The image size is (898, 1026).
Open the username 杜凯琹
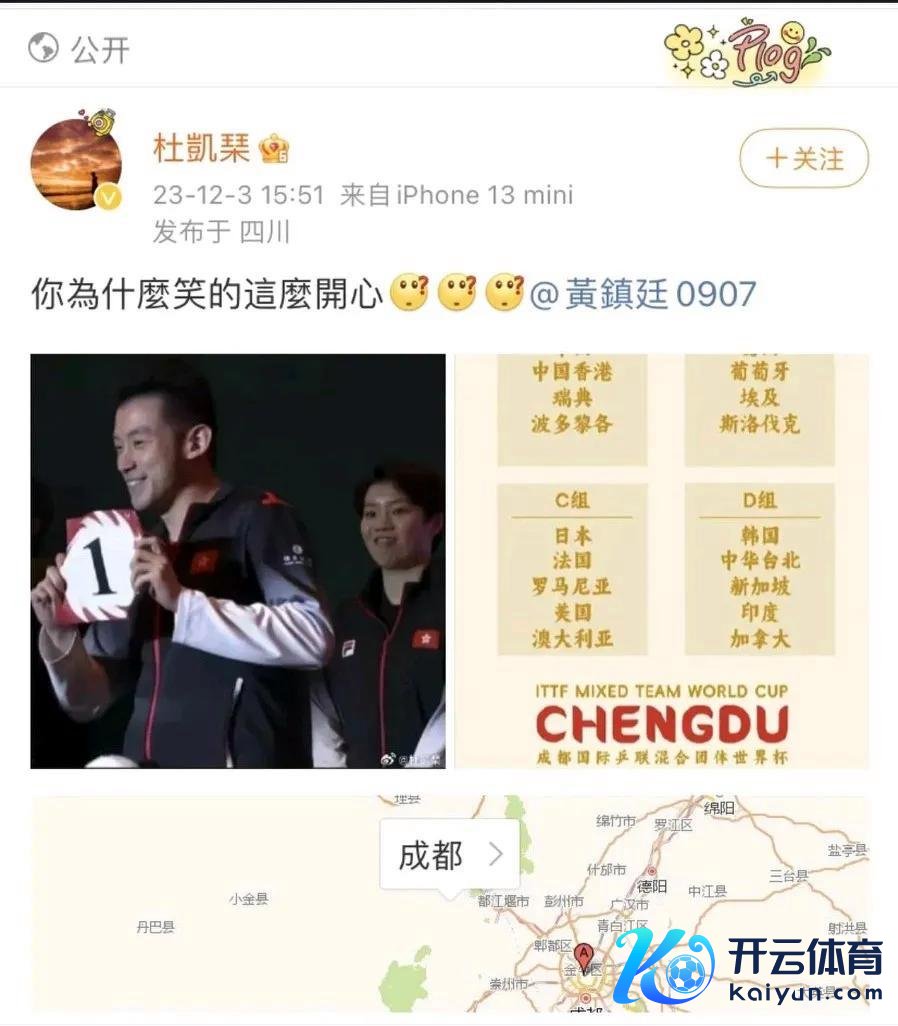[x=201, y=149]
